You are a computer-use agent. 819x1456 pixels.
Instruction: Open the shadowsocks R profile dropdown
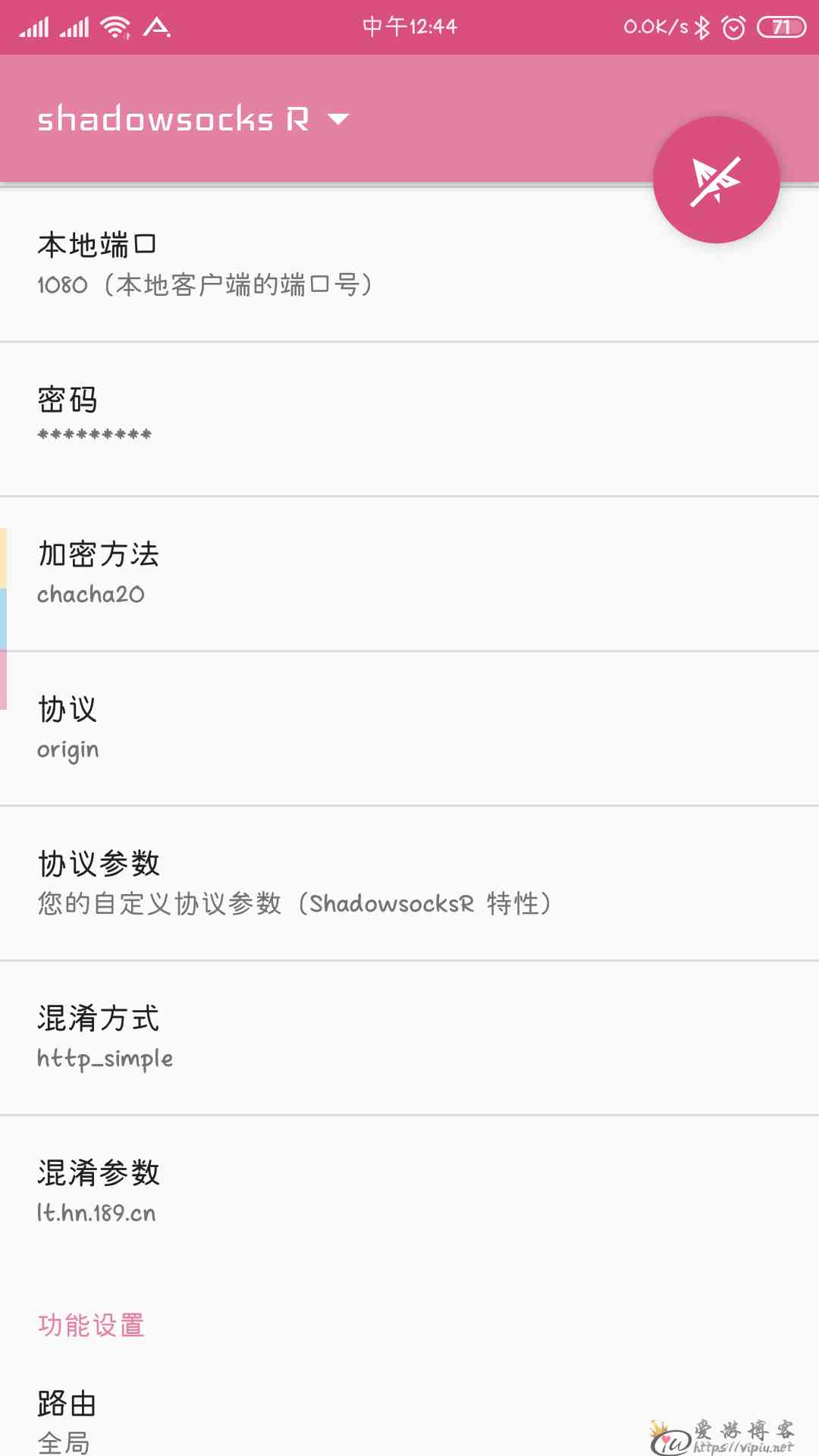tap(193, 119)
